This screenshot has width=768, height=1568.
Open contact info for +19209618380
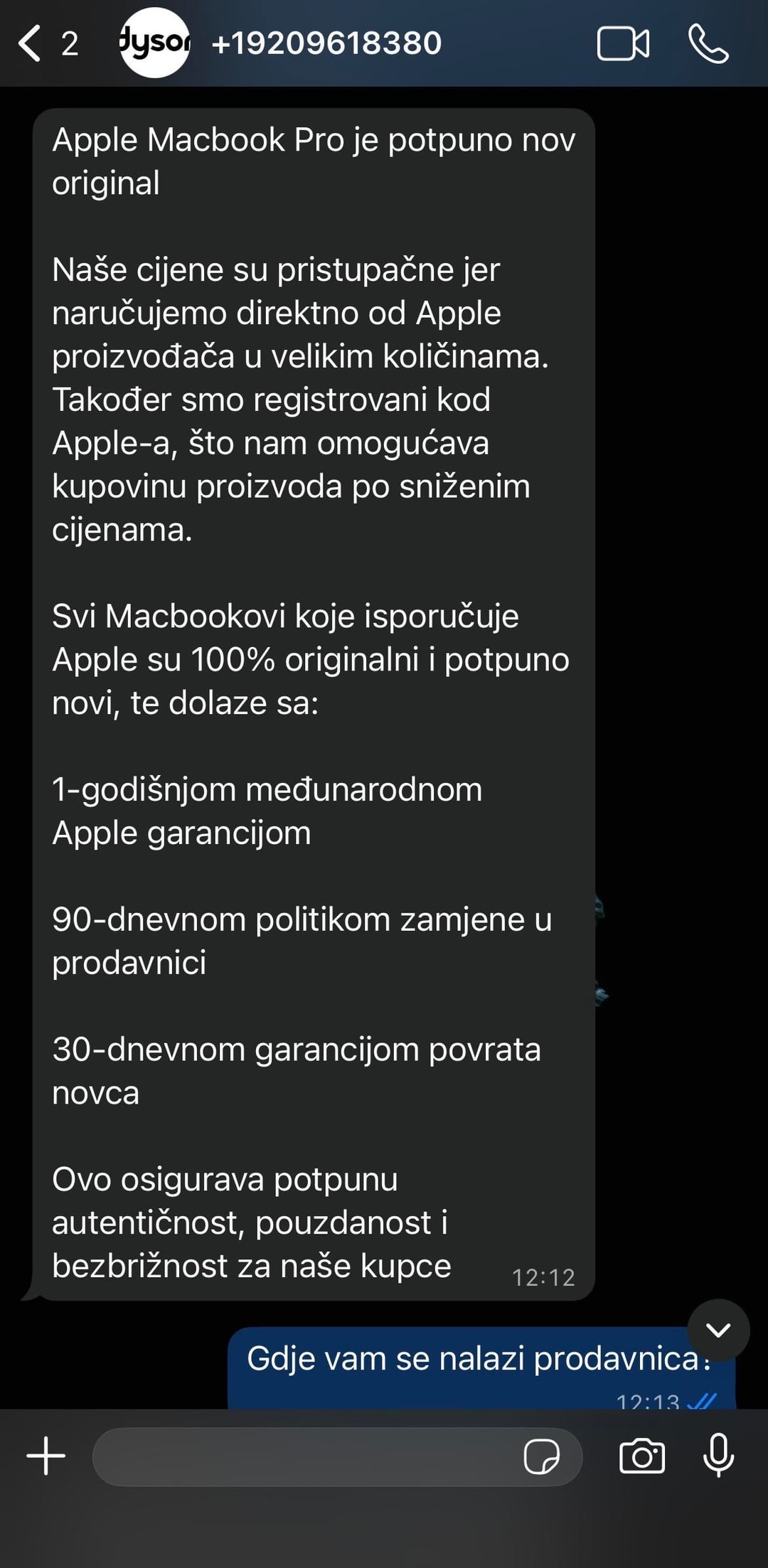[326, 44]
